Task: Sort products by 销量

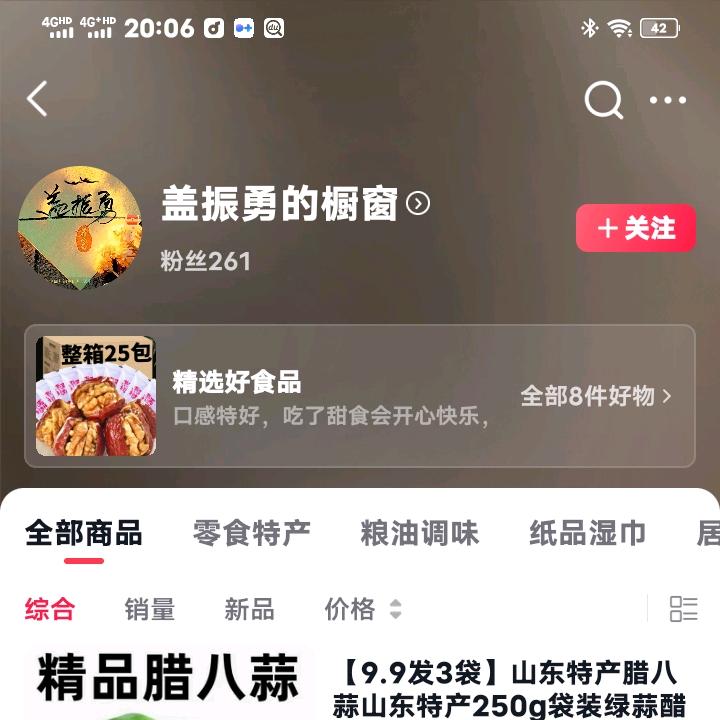Action: coord(150,609)
